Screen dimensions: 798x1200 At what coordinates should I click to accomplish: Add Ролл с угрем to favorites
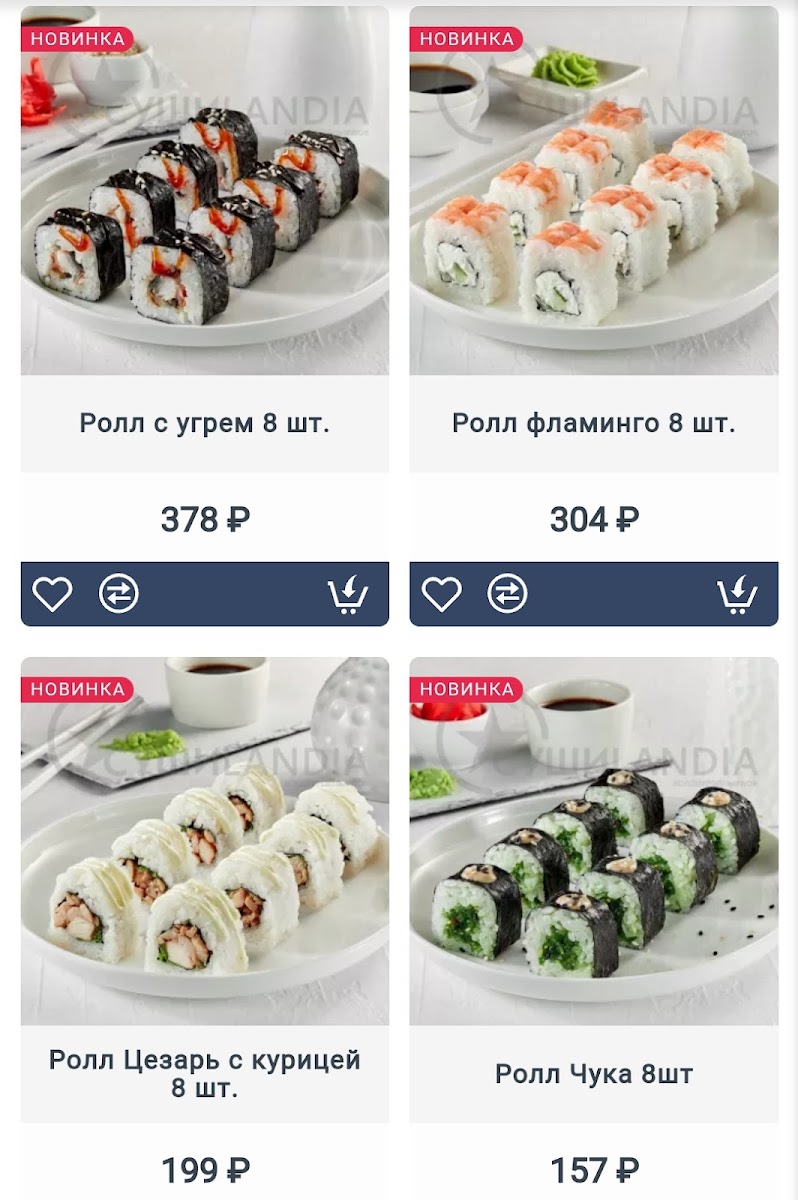(x=52, y=594)
